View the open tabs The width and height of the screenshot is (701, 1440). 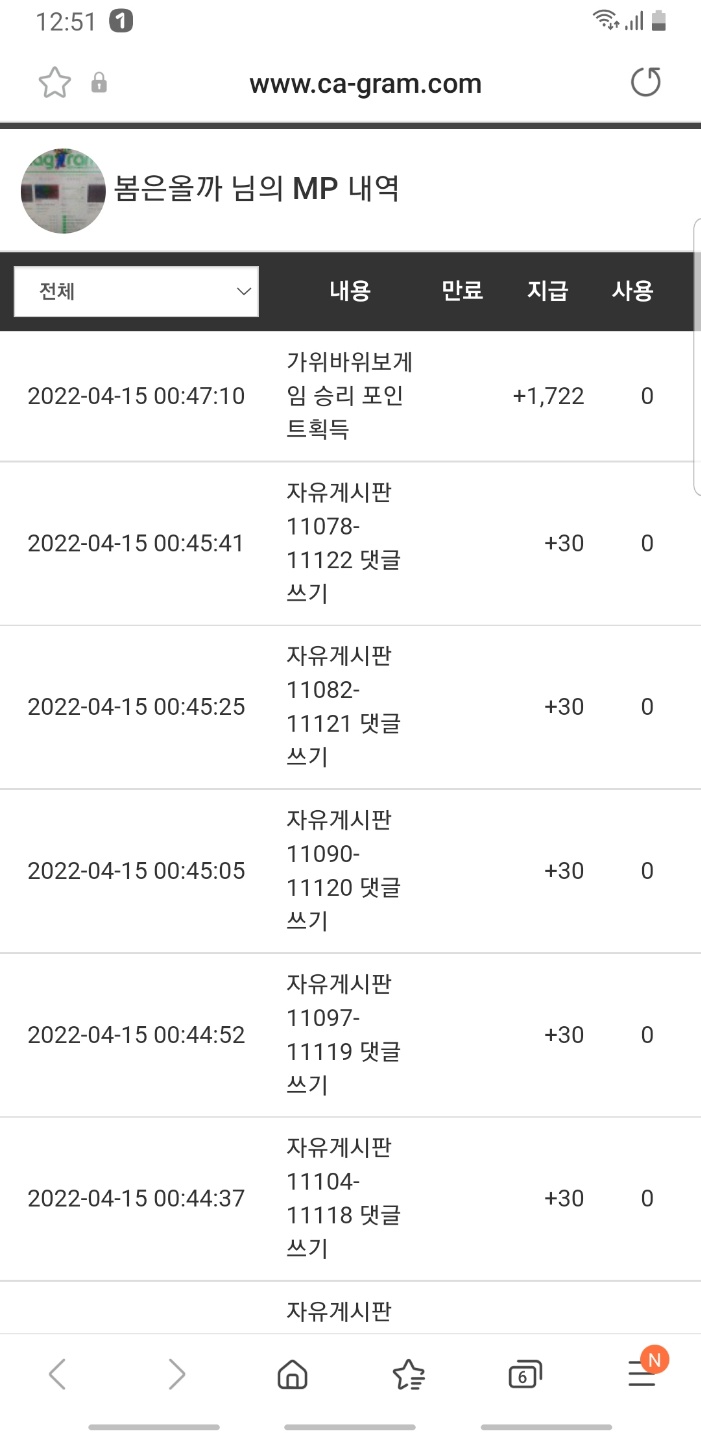pos(524,1375)
